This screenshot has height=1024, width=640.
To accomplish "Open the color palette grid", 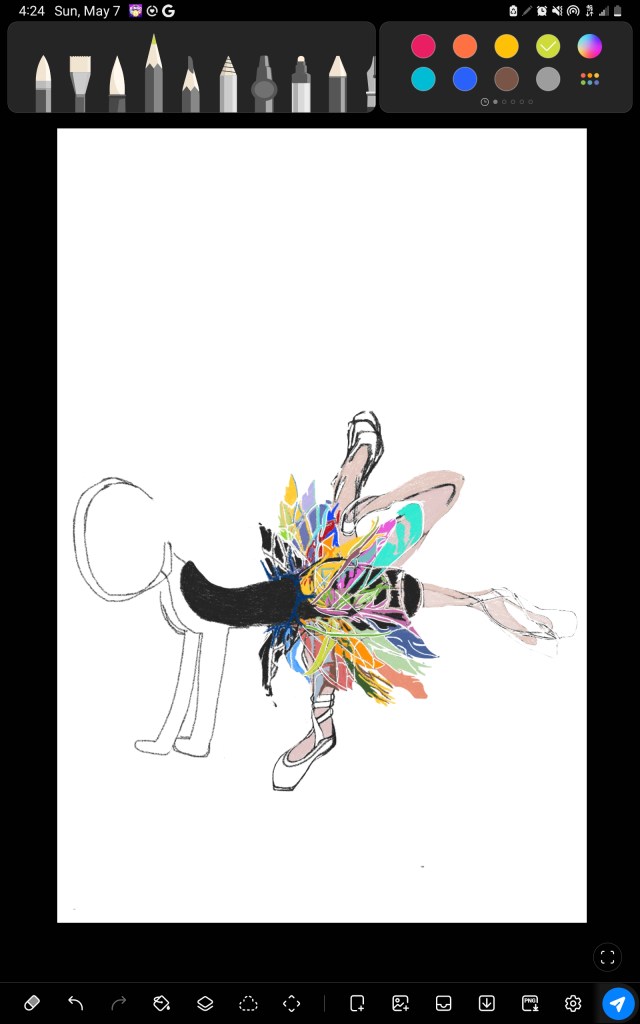I will pyautogui.click(x=590, y=79).
